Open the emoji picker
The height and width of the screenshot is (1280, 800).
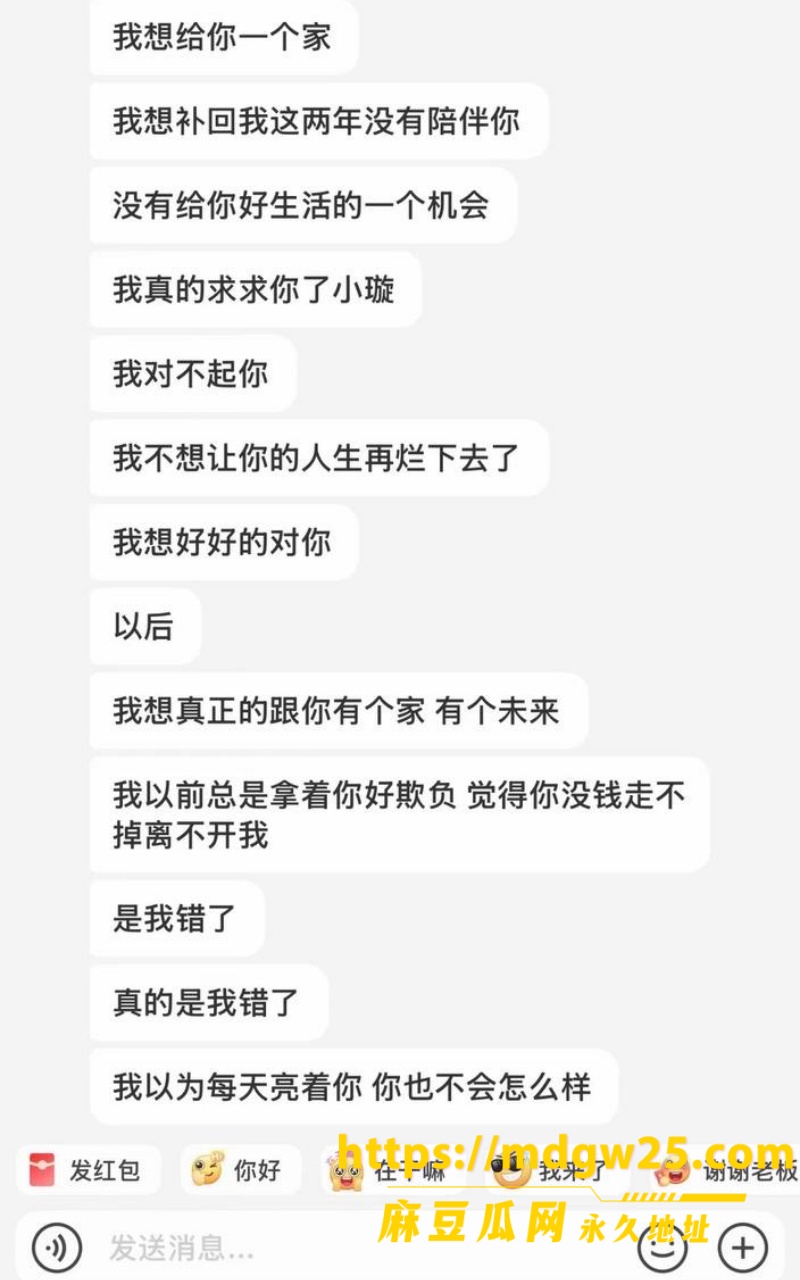(x=664, y=1247)
